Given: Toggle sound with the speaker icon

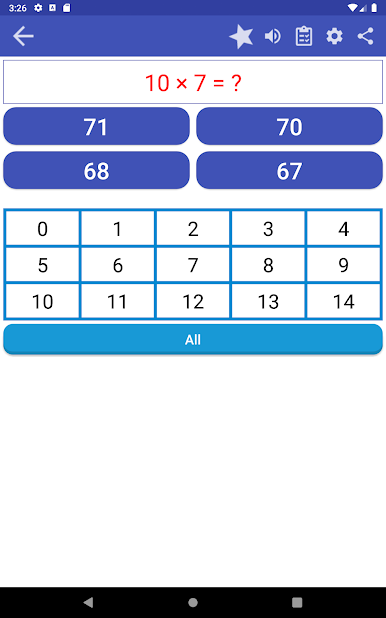Looking at the screenshot, I should pyautogui.click(x=272, y=36).
